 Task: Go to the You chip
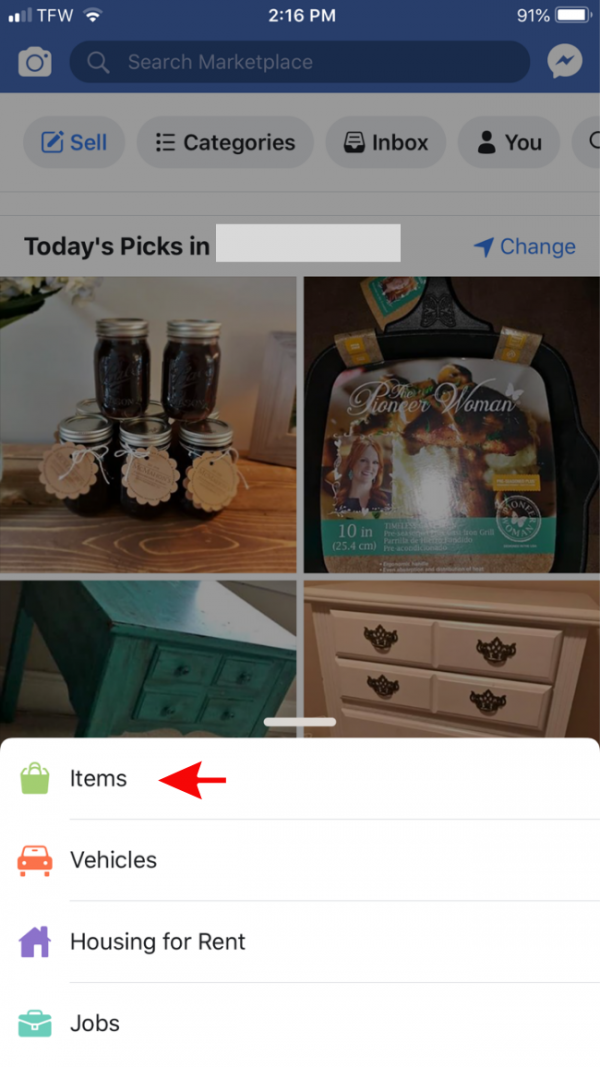(x=509, y=143)
